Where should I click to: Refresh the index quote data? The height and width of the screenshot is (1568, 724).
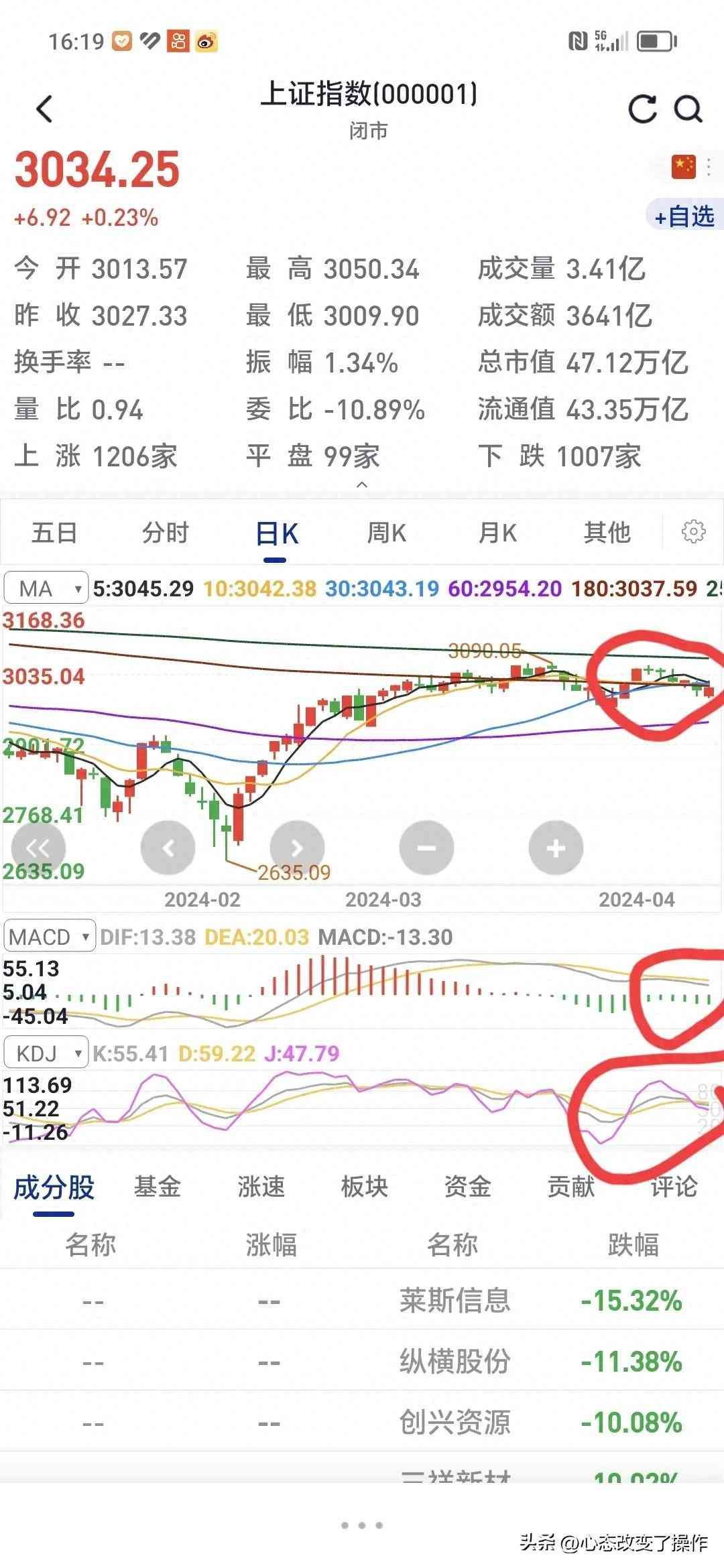[642, 109]
